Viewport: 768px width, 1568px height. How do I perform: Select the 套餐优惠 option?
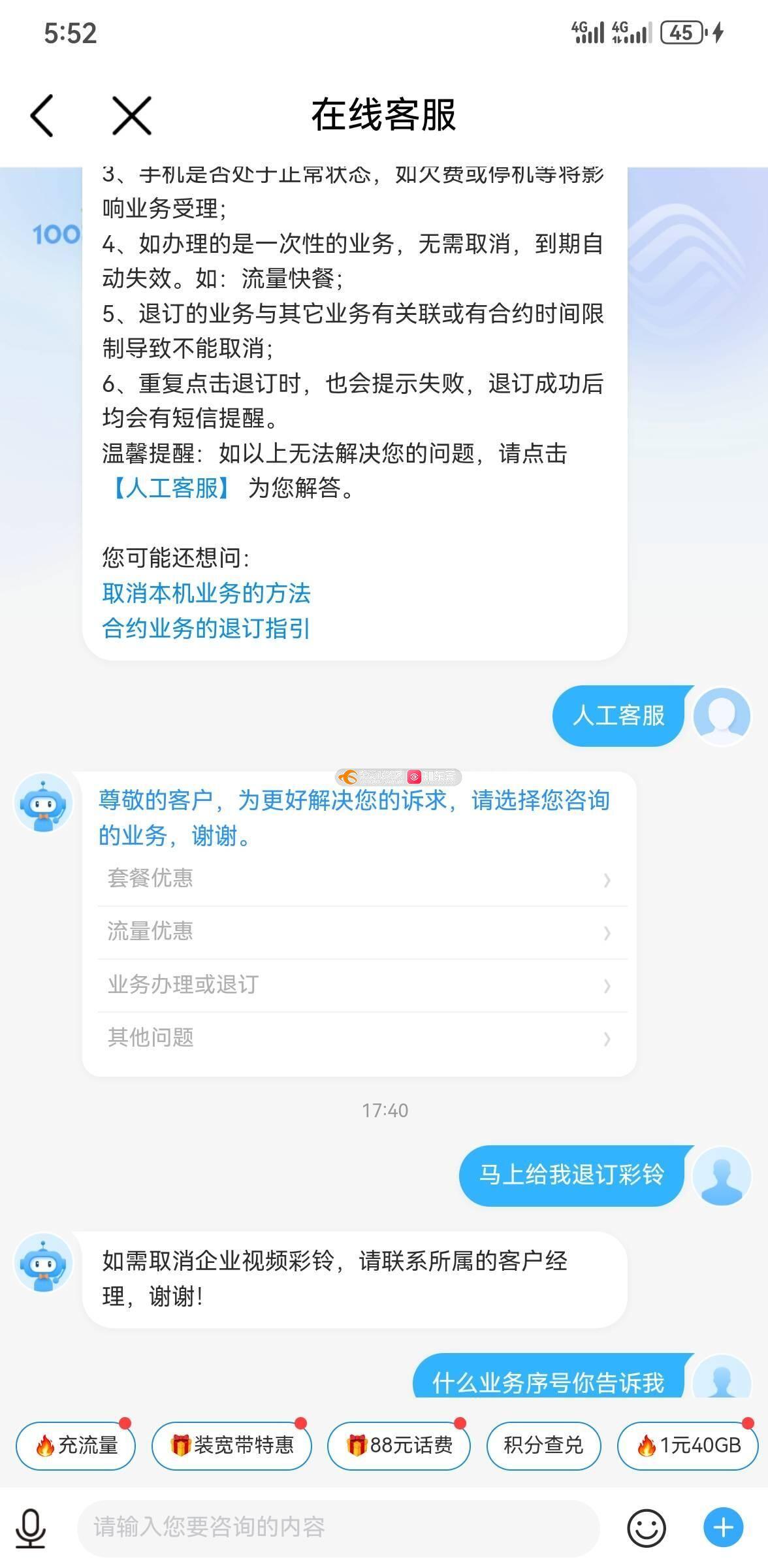click(x=359, y=879)
